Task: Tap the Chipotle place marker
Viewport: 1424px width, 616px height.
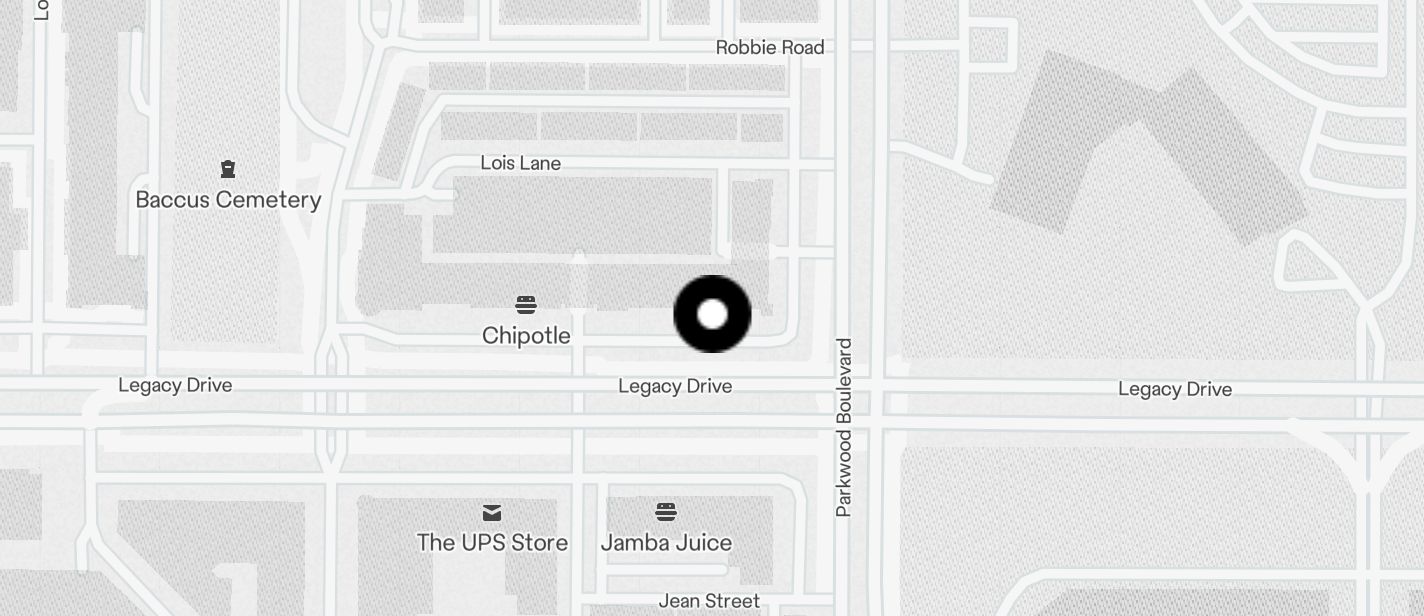Action: 526,305
